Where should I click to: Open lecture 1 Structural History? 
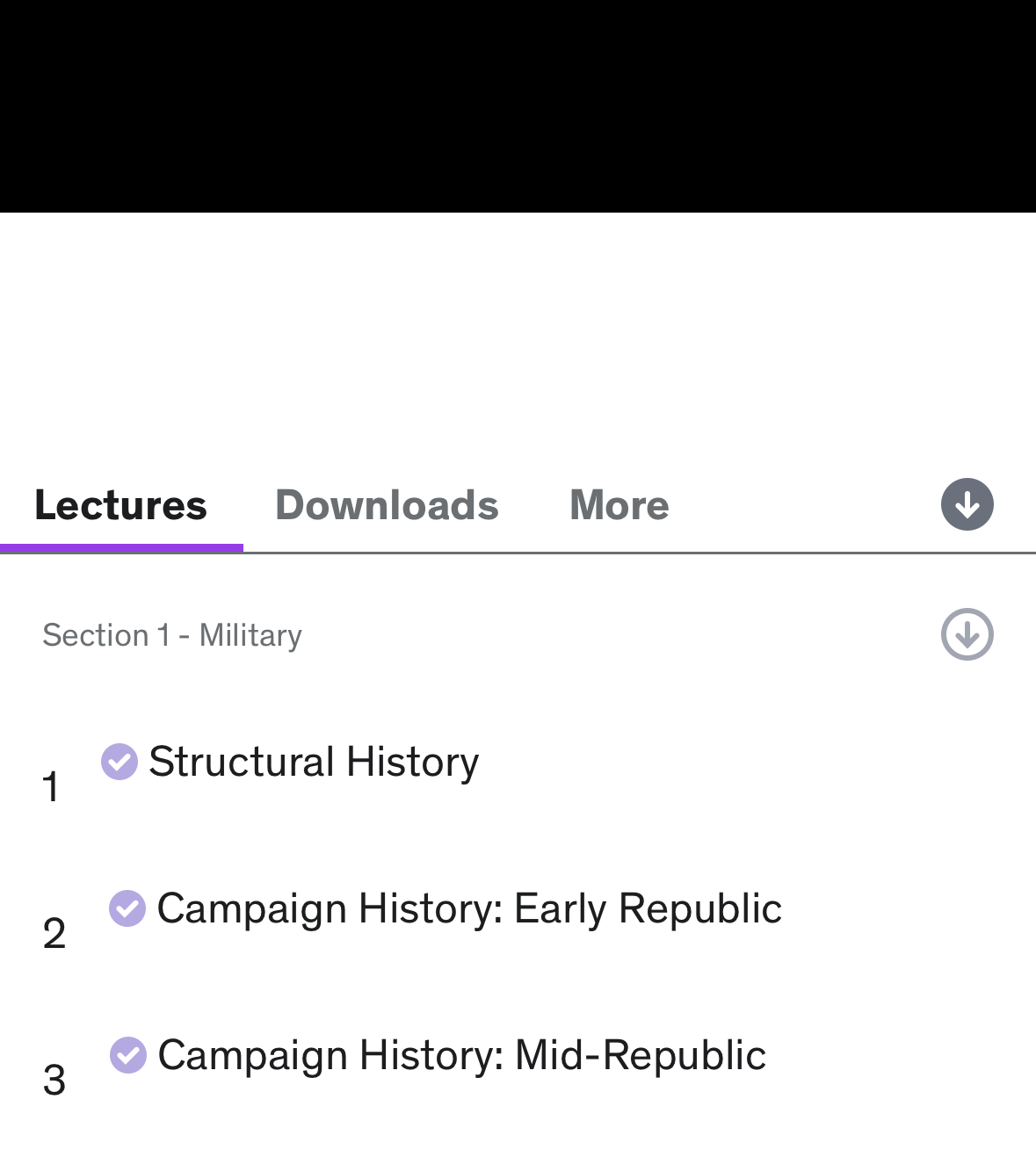click(314, 762)
